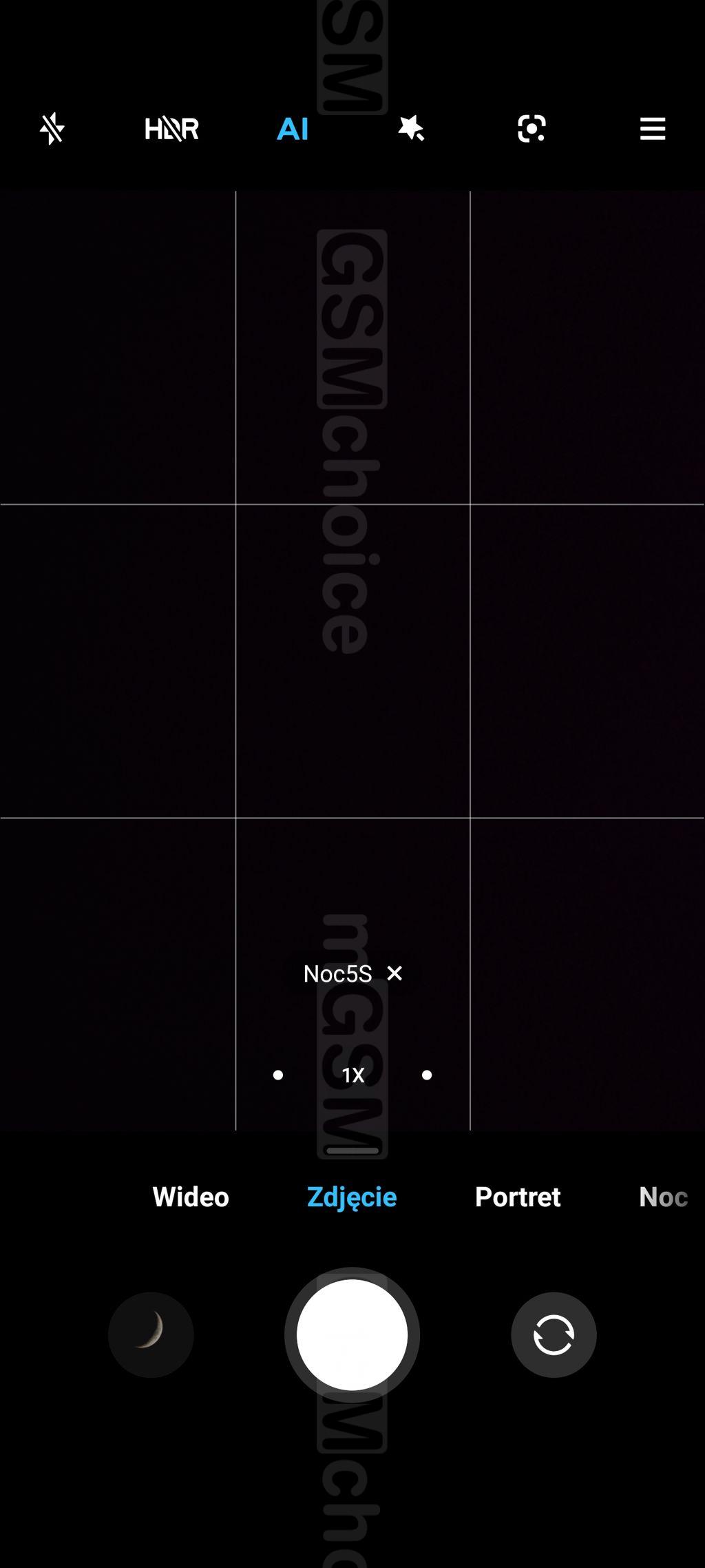Dismiss the Noc5S night suggestion

point(394,973)
